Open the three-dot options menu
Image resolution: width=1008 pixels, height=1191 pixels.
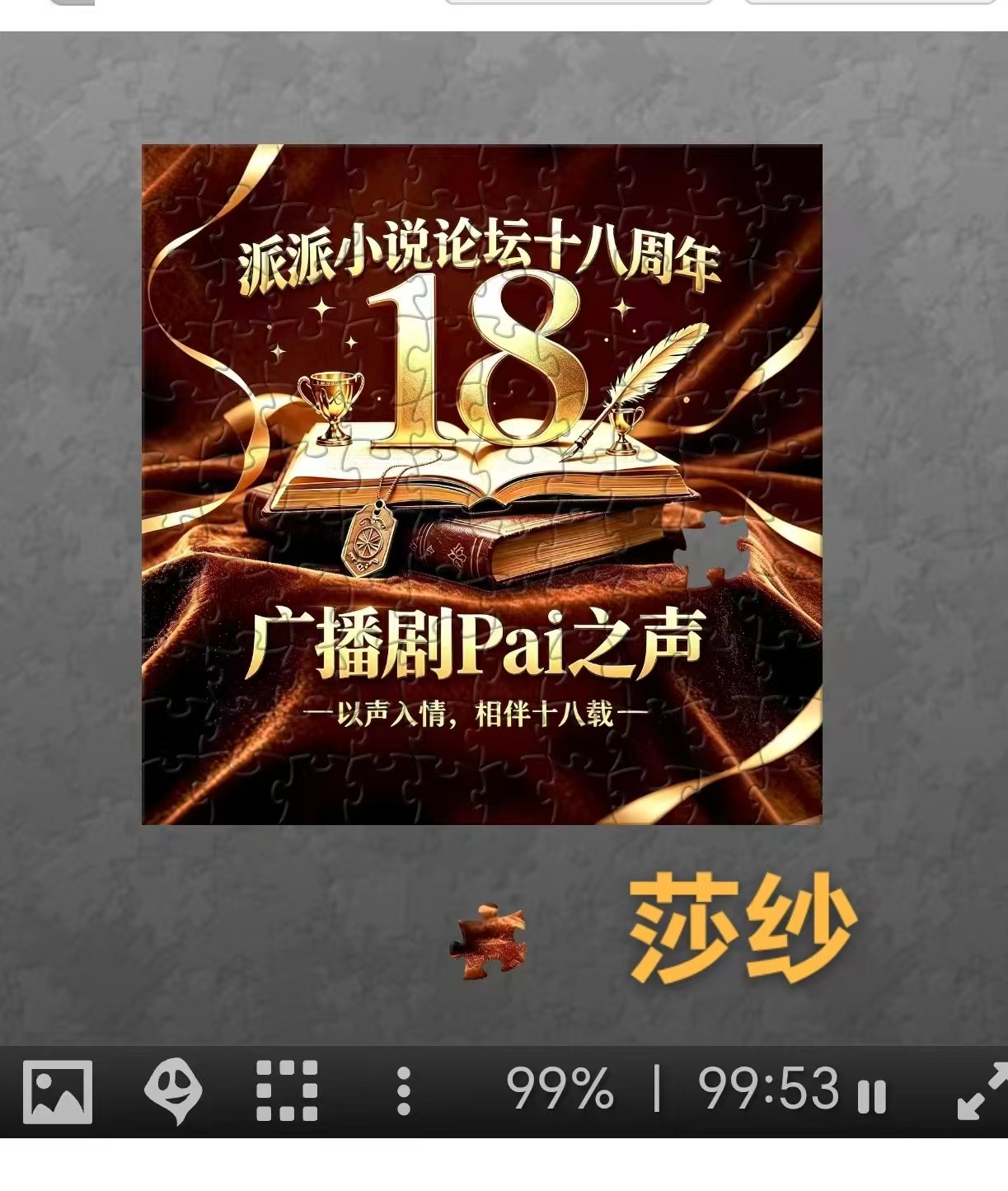click(403, 1091)
